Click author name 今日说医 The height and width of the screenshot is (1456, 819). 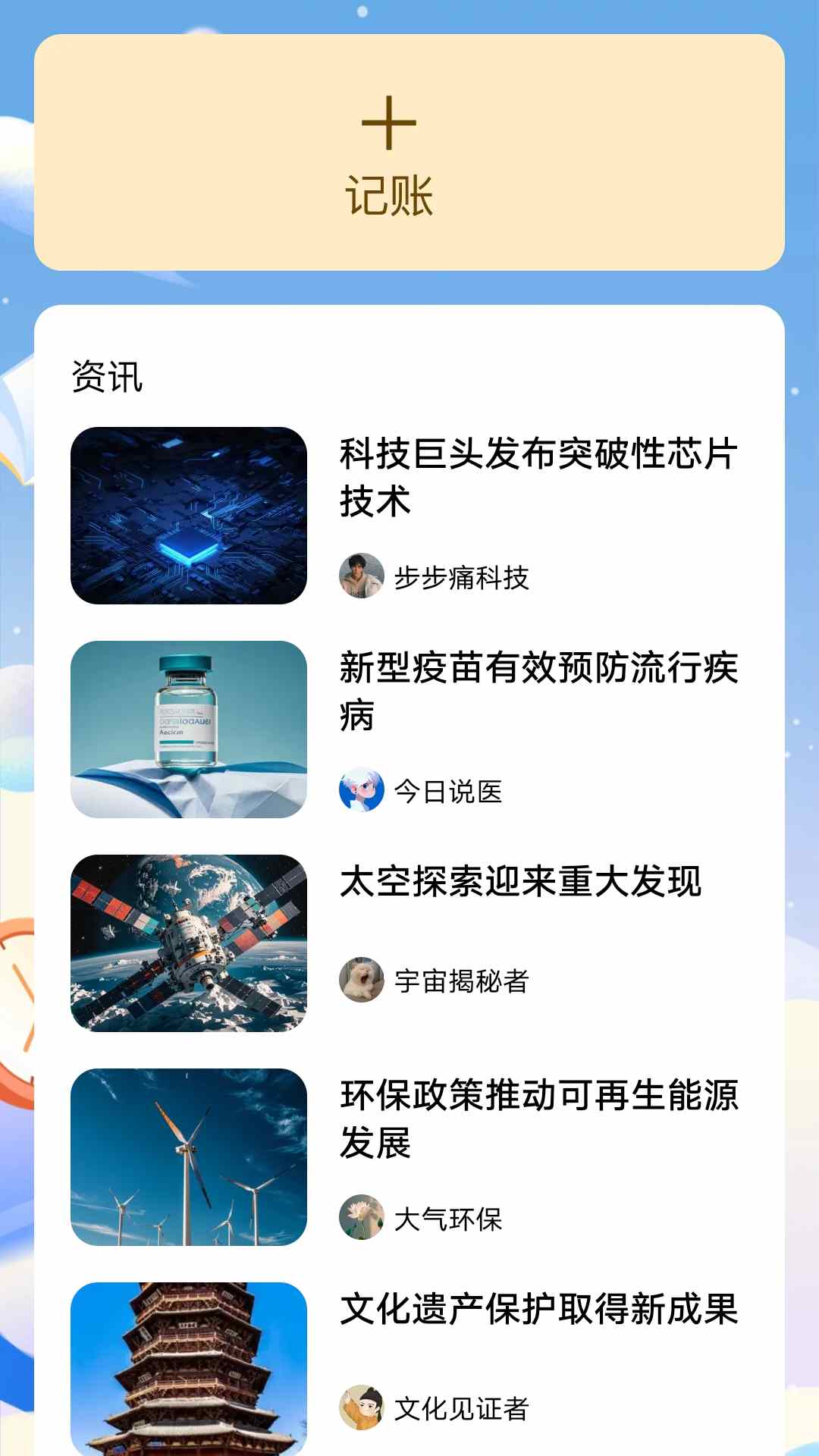pyautogui.click(x=449, y=792)
